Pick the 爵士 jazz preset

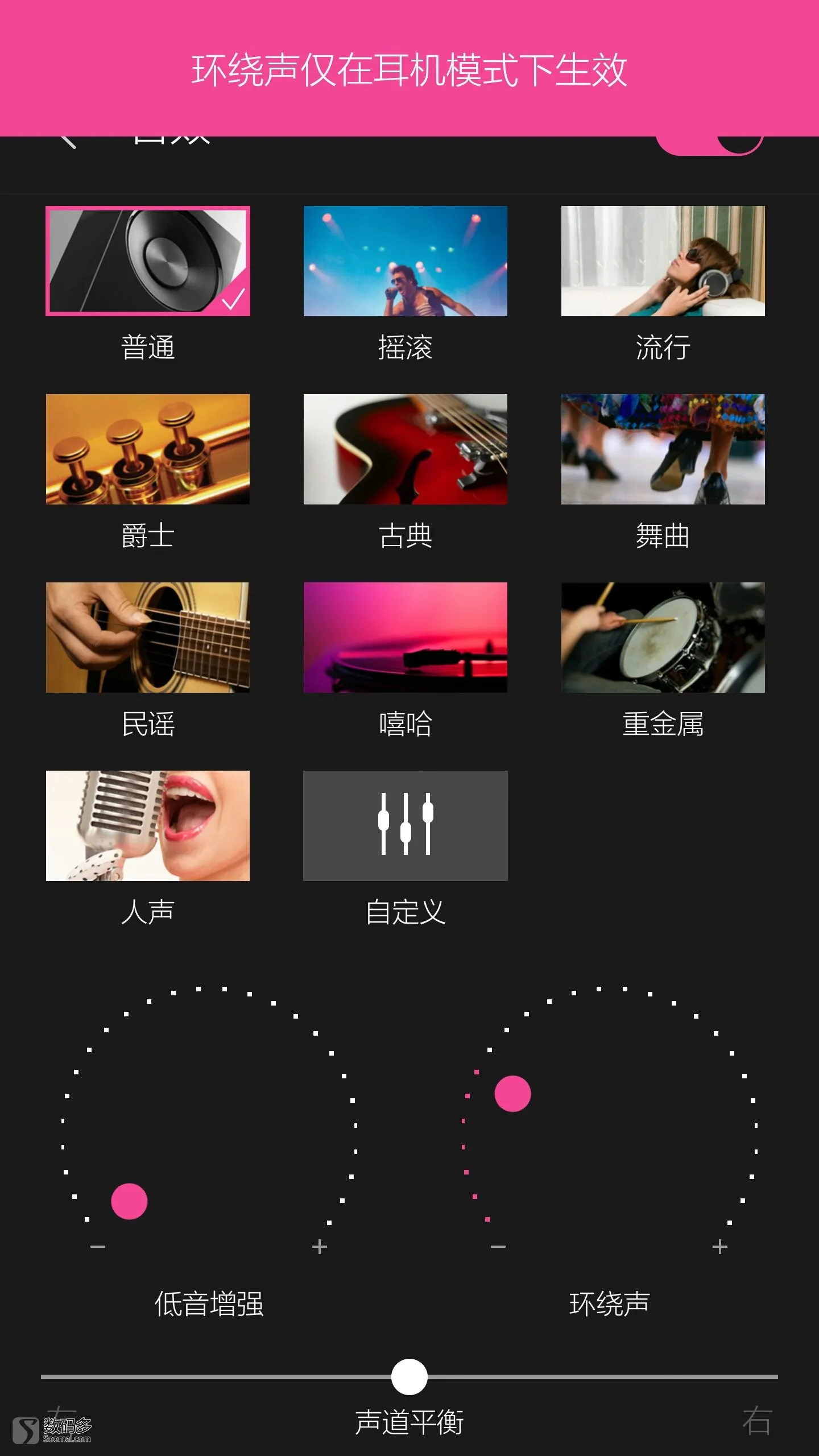[148, 449]
